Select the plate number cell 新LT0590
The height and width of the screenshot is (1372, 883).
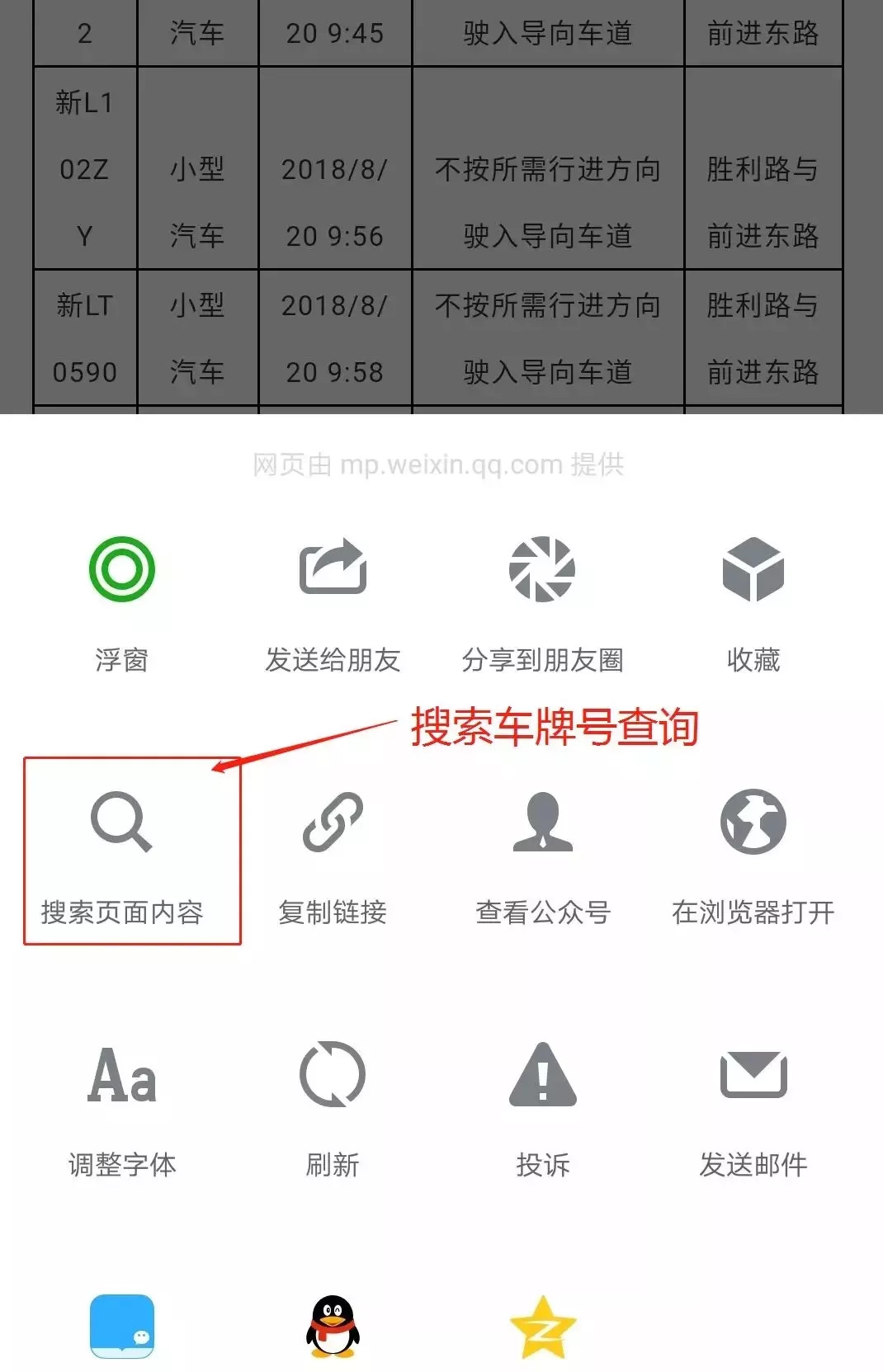pyautogui.click(x=83, y=338)
